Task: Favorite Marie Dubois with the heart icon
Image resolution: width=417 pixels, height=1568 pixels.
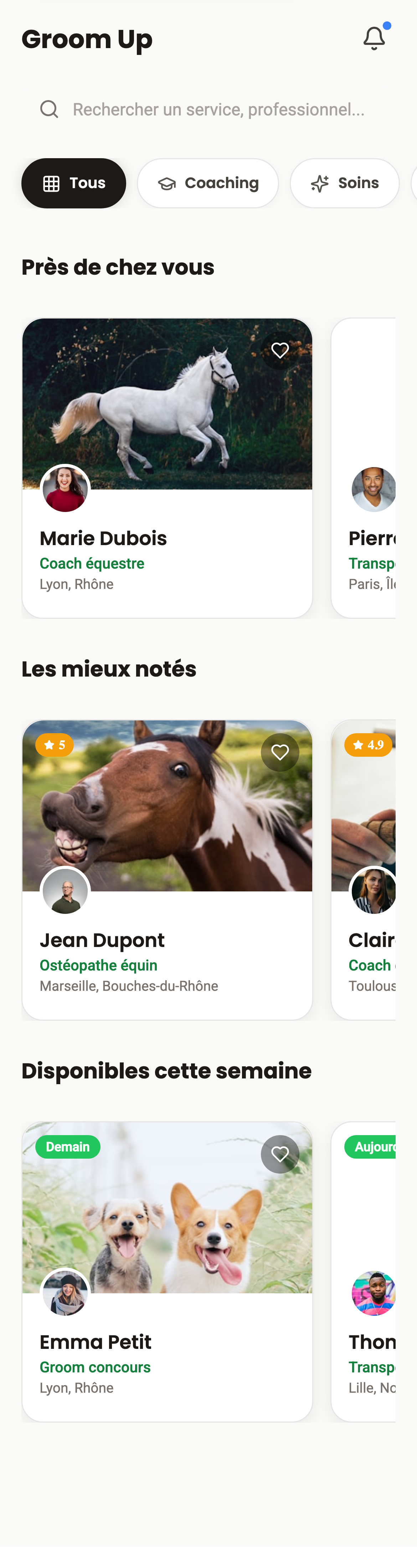Action: [x=279, y=350]
